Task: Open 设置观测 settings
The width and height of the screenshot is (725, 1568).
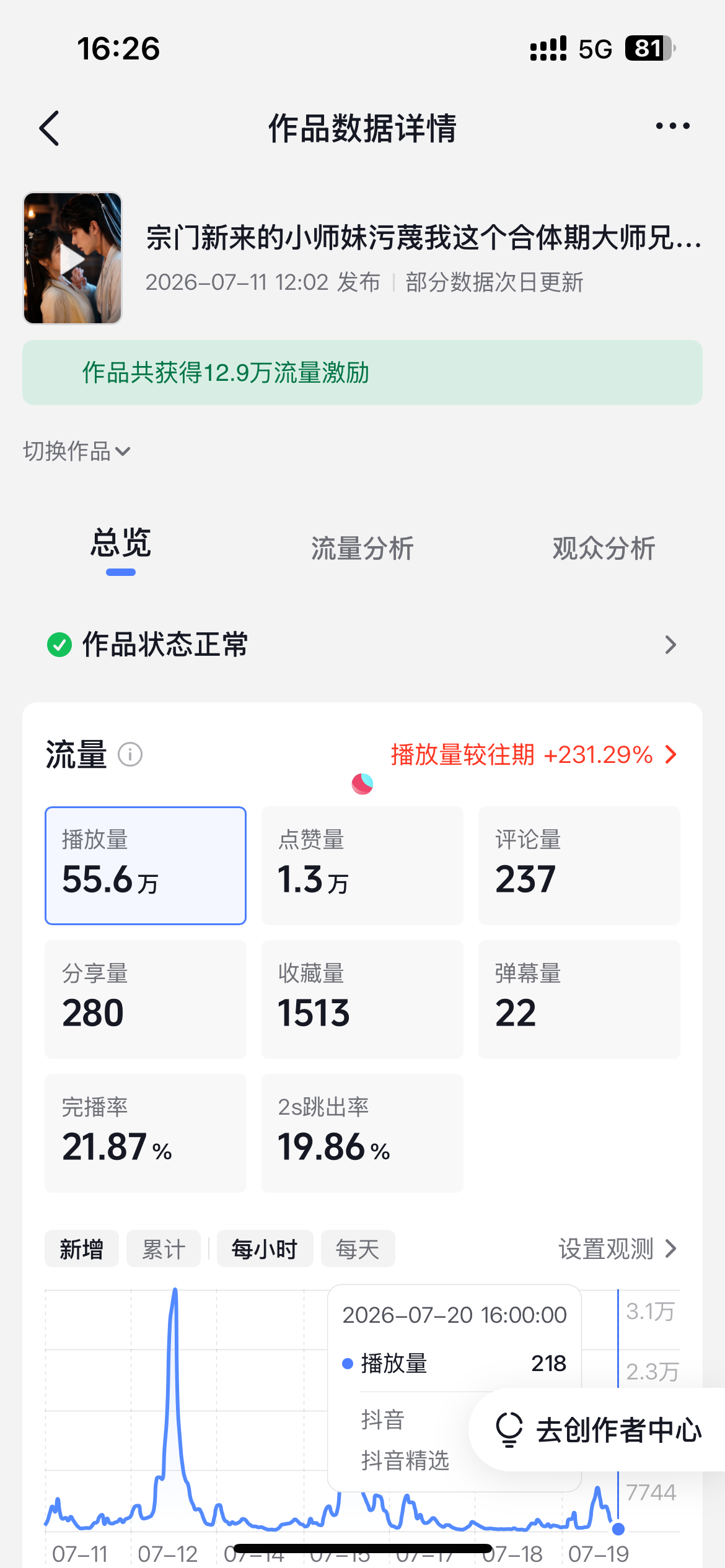Action: pyautogui.click(x=617, y=1248)
